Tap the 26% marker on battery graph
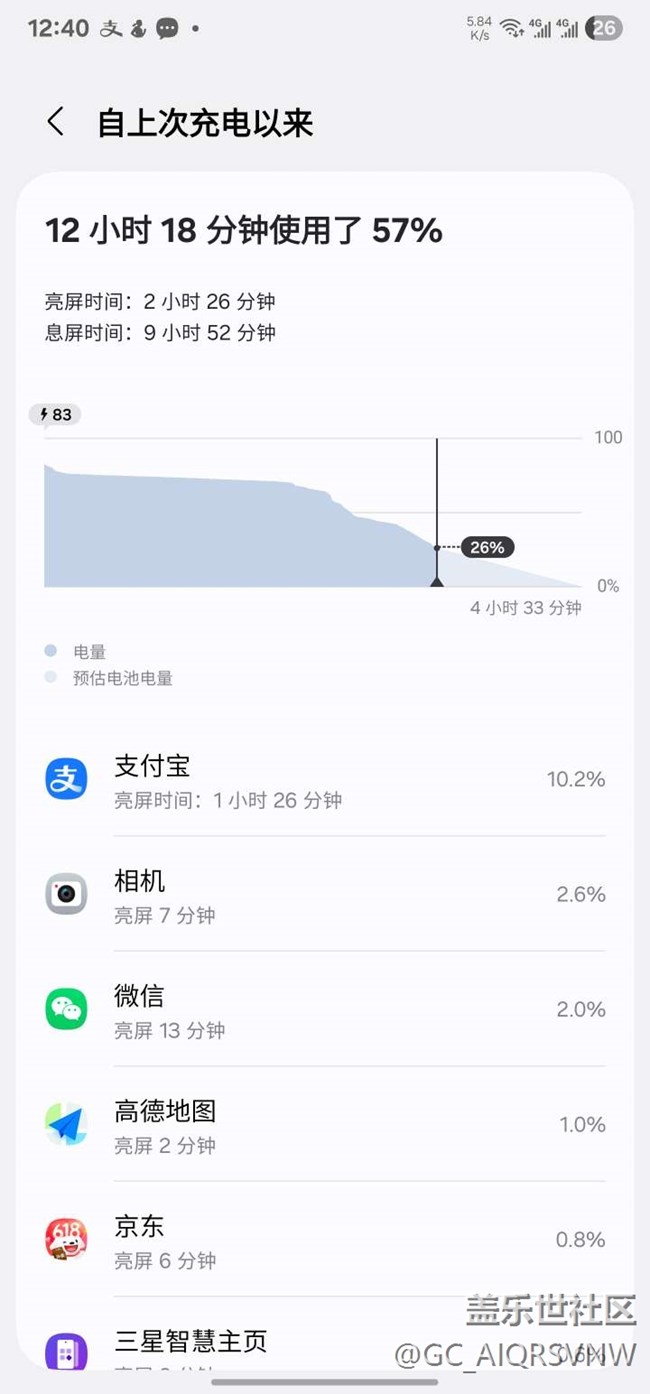Viewport: 650px width, 1394px height. pyautogui.click(x=487, y=547)
